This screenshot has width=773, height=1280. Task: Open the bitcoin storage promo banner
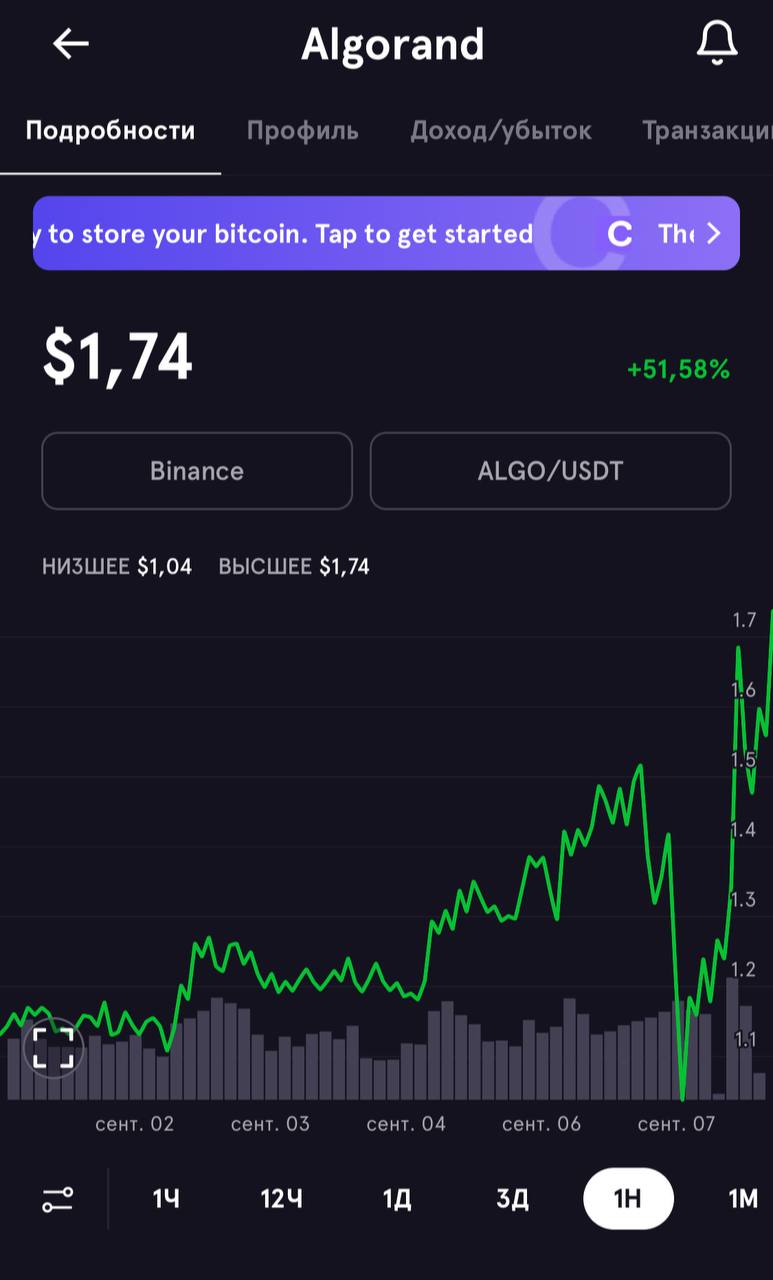(x=386, y=233)
